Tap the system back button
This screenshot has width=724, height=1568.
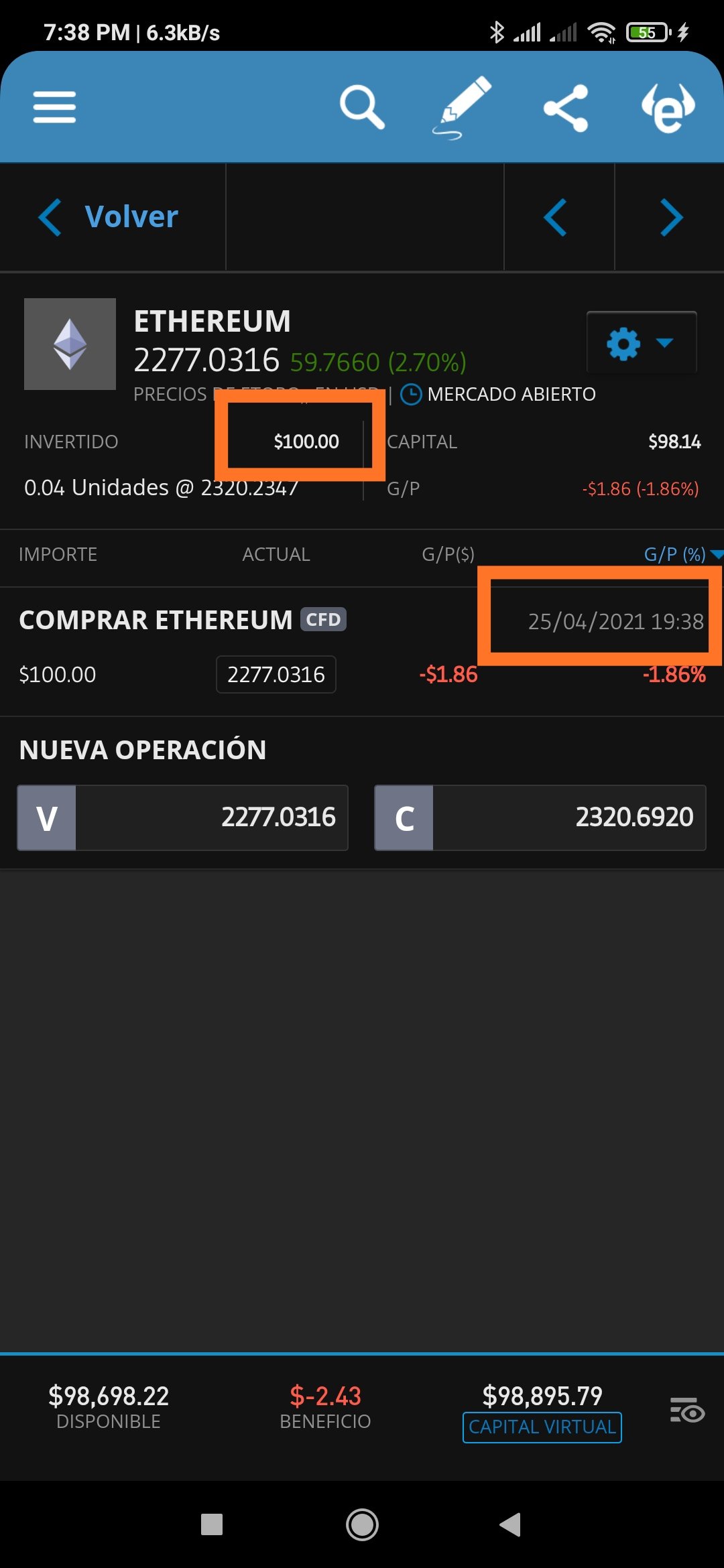click(x=510, y=1524)
